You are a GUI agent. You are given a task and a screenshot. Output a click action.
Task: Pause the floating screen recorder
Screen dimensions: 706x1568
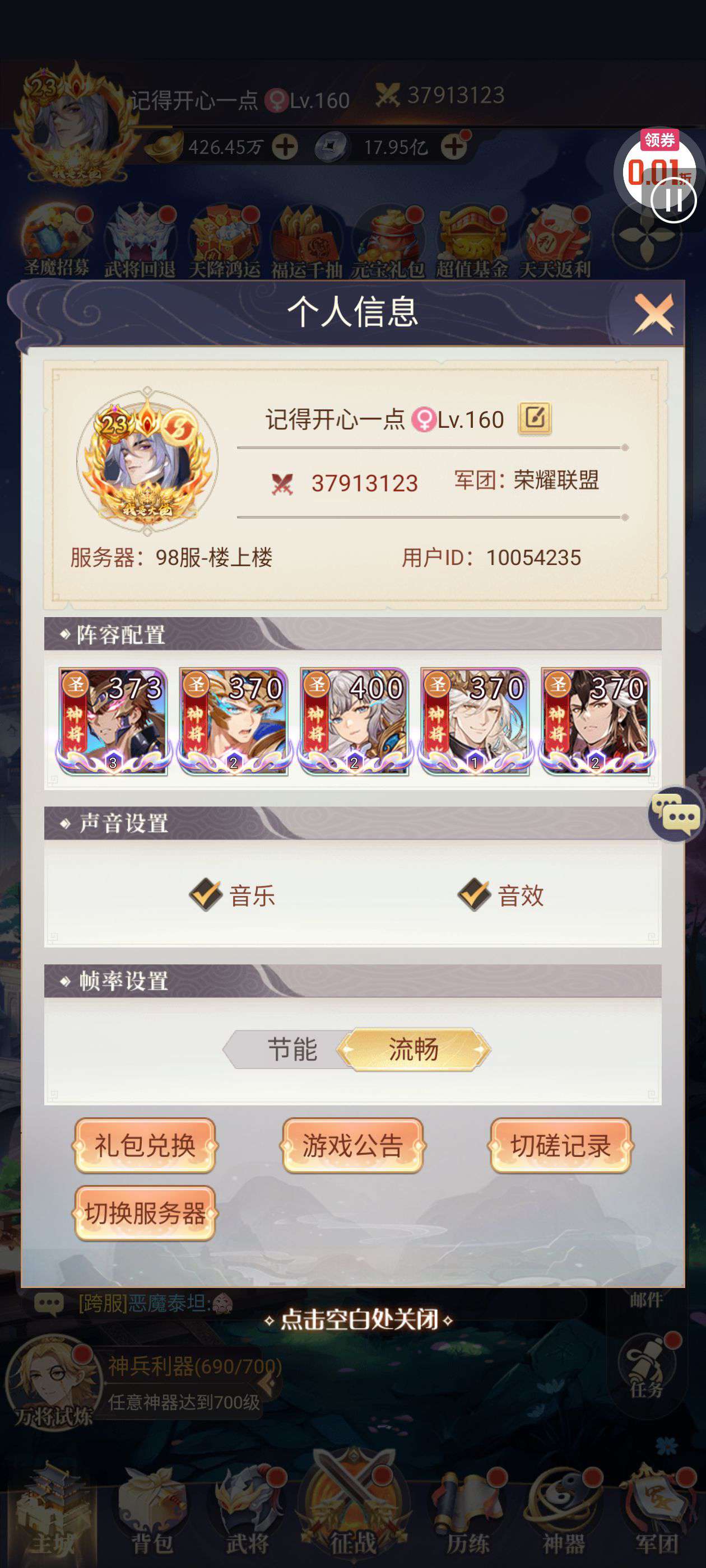pyautogui.click(x=673, y=200)
